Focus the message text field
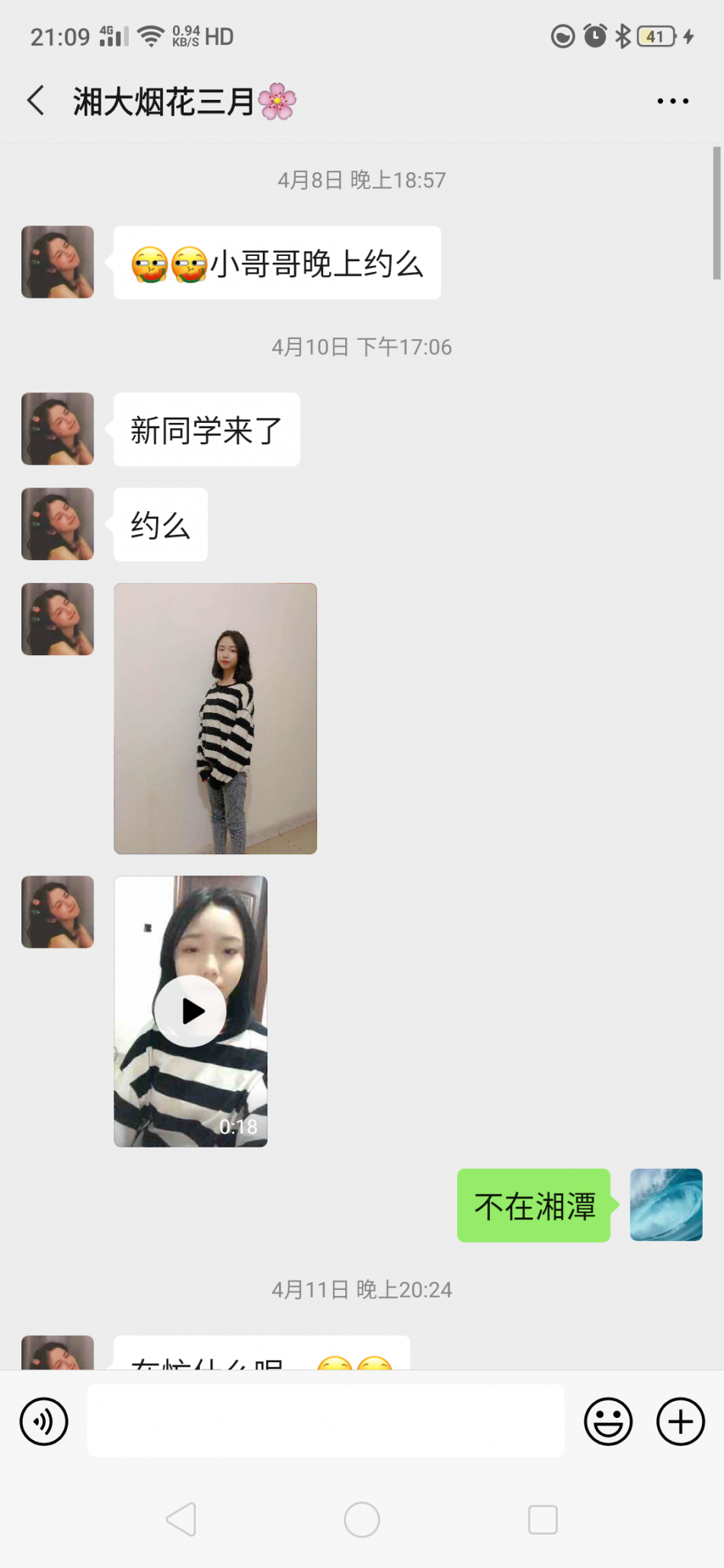Screen dimensions: 724x1568 (x=325, y=1421)
